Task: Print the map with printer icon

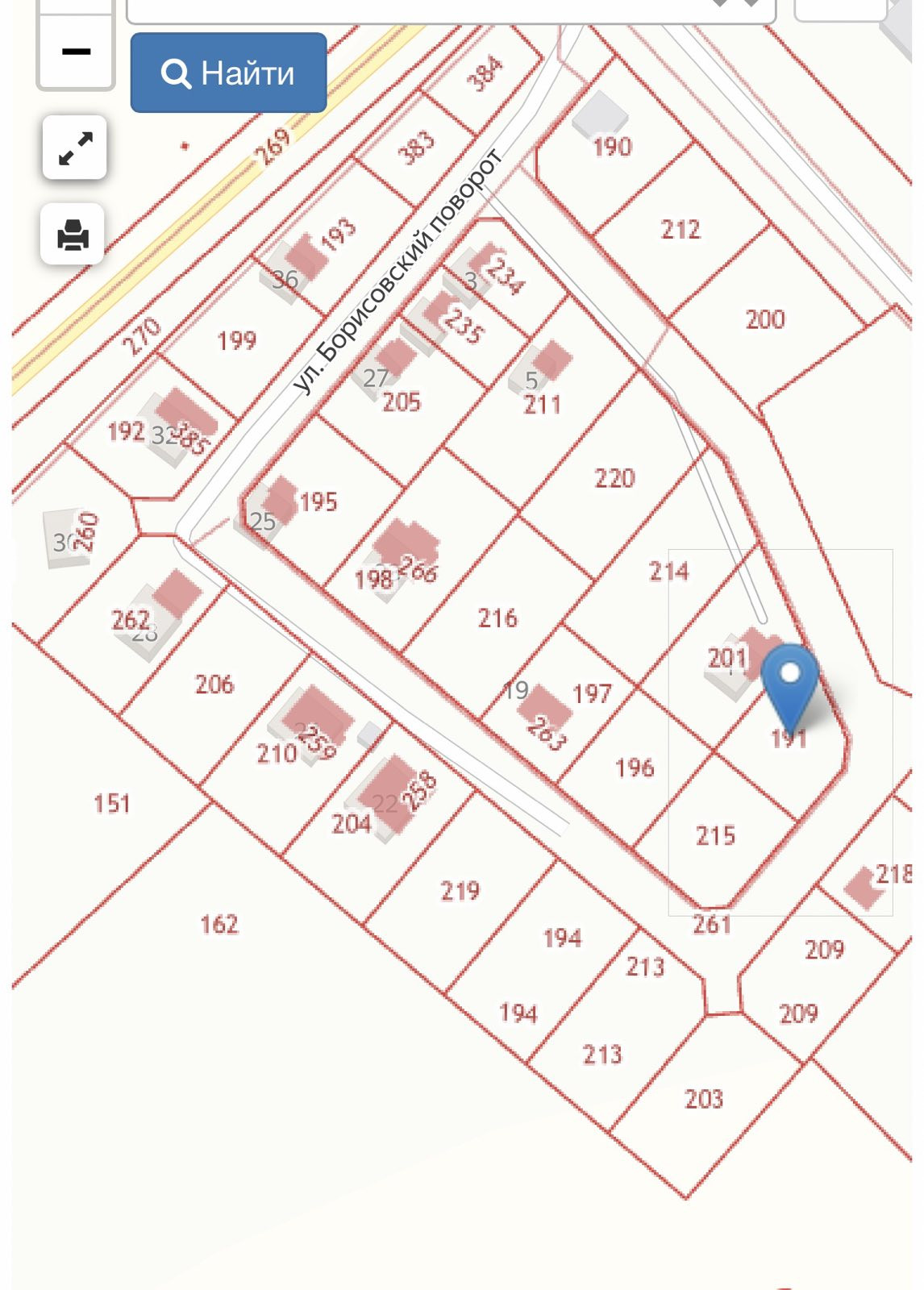Action: pos(73,234)
